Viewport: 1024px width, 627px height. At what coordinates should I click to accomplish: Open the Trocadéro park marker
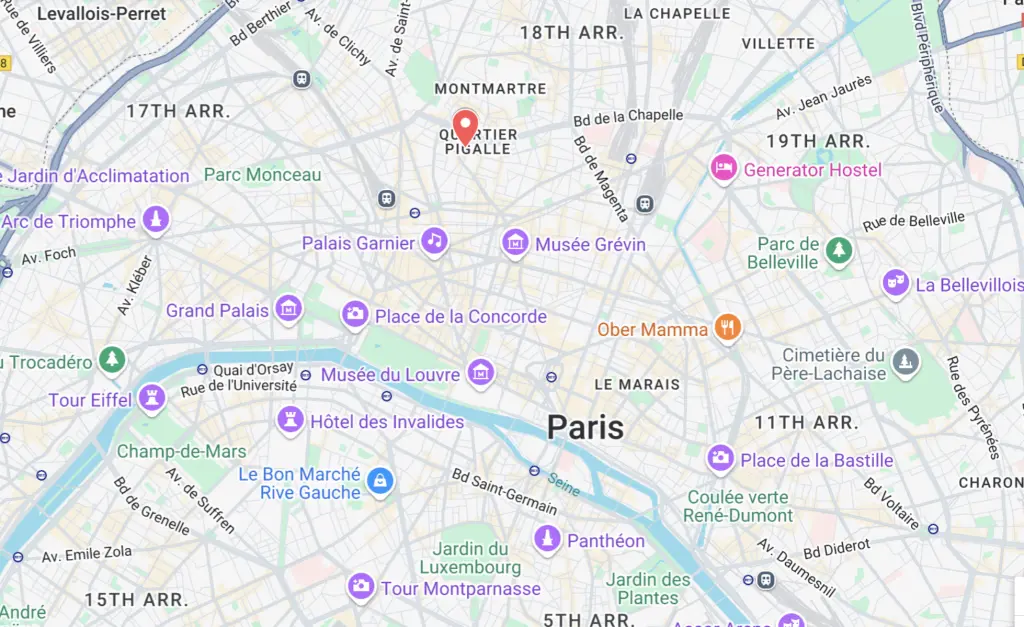(x=113, y=360)
